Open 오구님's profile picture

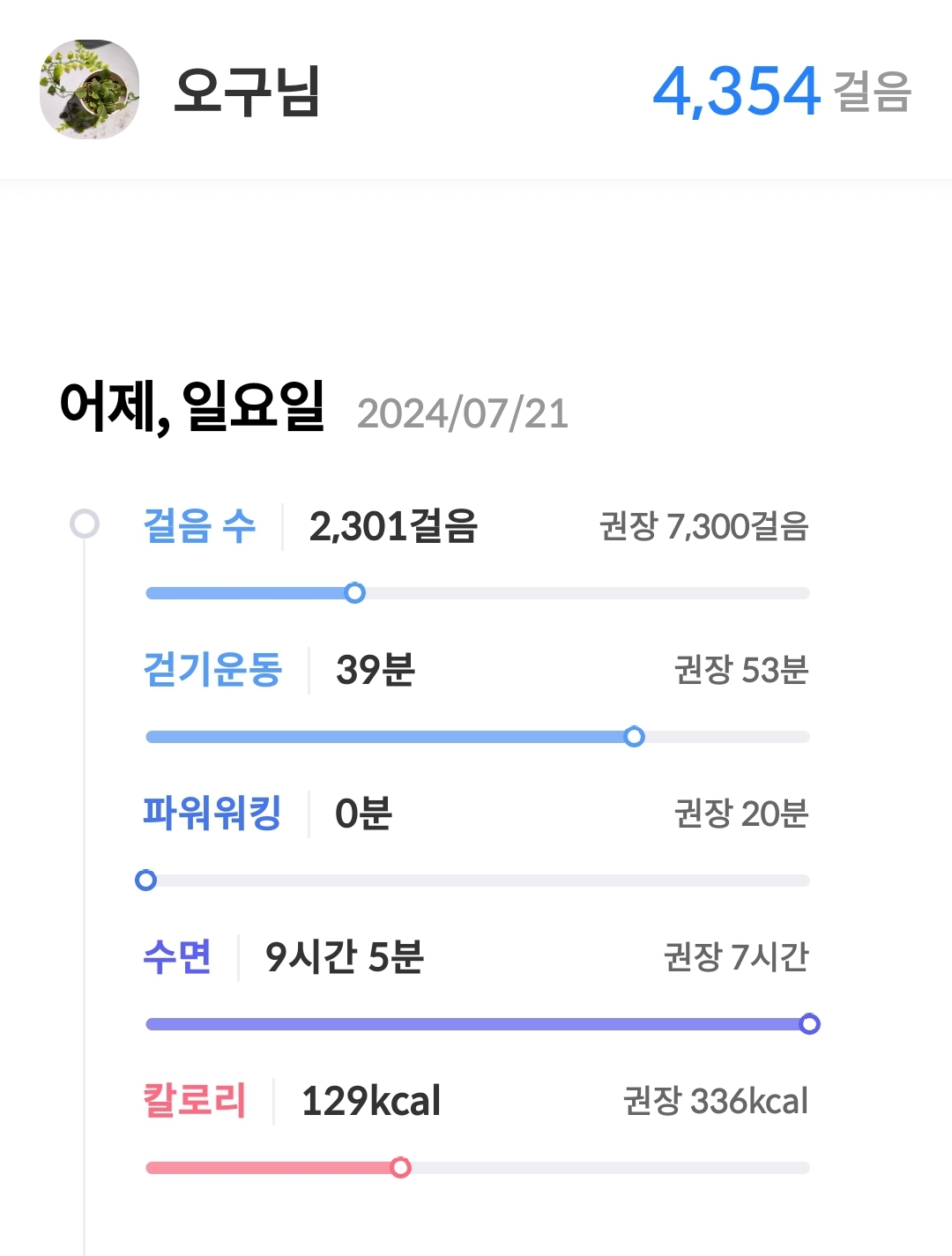tap(89, 89)
